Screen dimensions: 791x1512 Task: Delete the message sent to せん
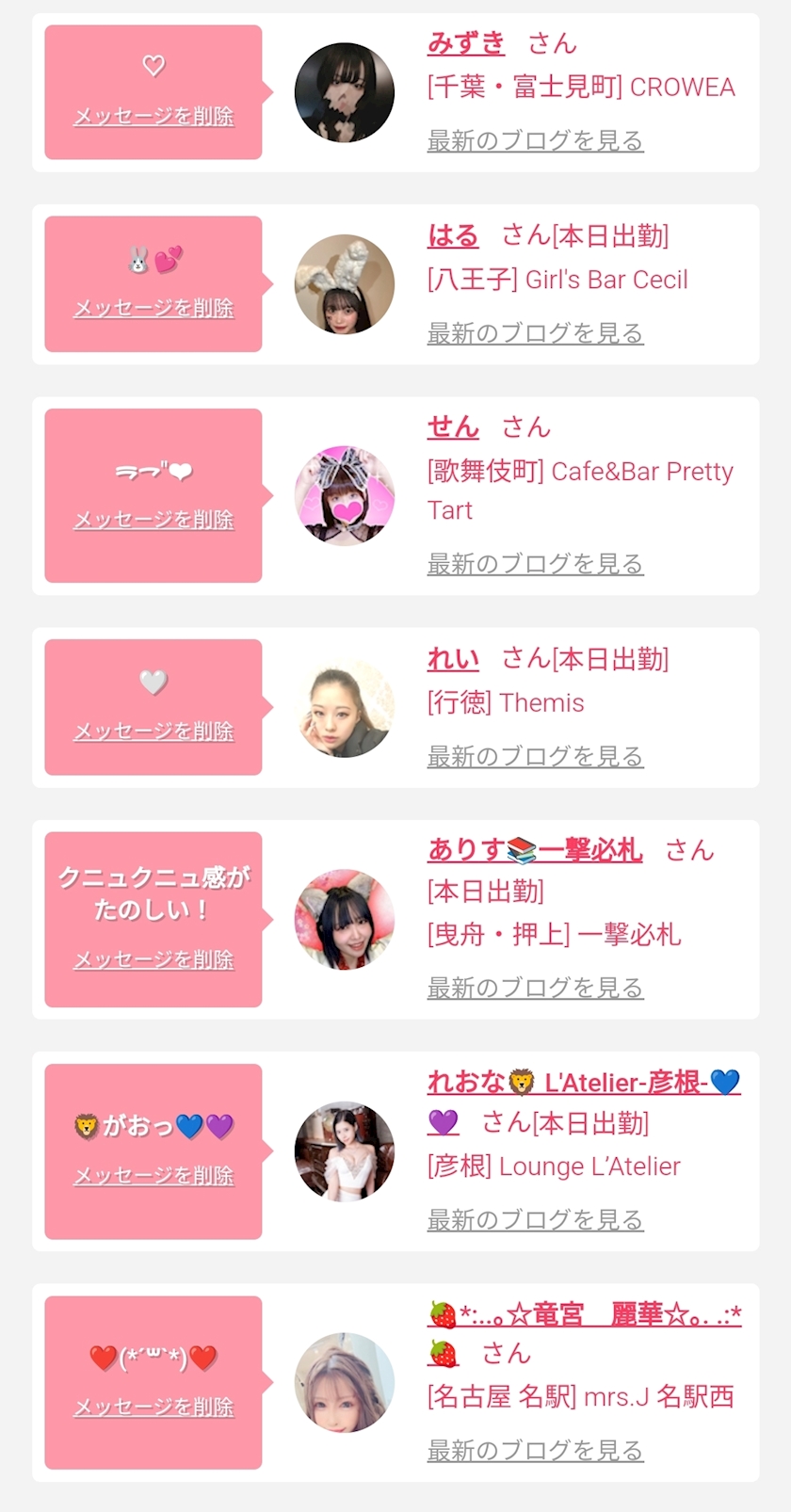click(153, 521)
